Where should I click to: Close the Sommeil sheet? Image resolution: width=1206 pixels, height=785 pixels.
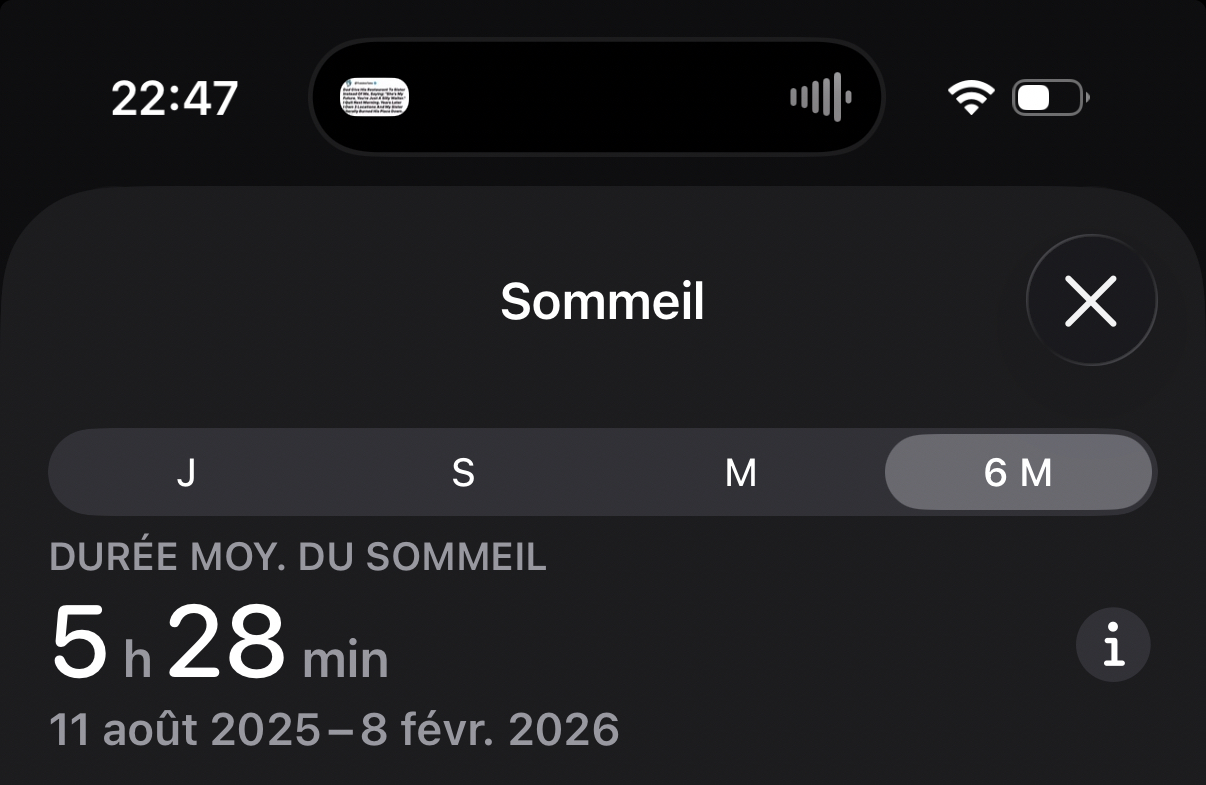tap(1091, 301)
